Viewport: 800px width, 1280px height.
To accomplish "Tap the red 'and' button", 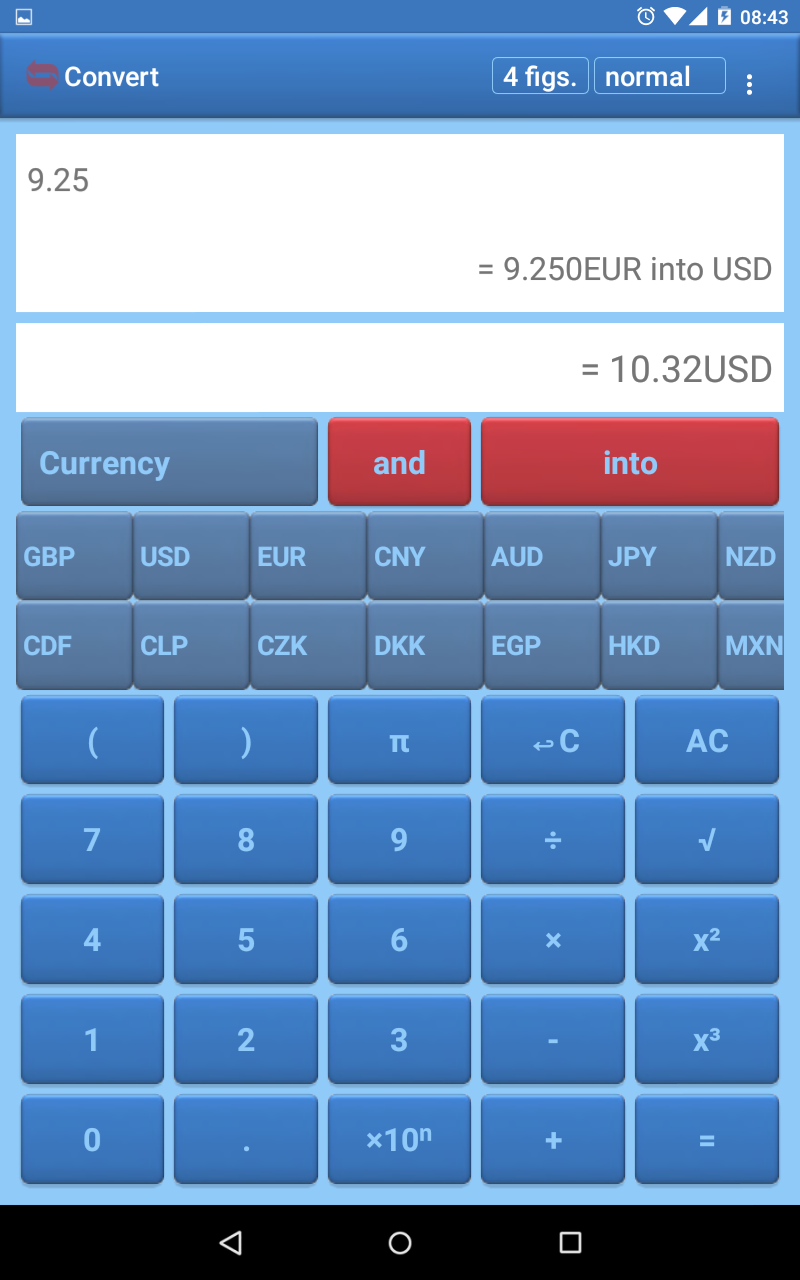I will tap(399, 462).
